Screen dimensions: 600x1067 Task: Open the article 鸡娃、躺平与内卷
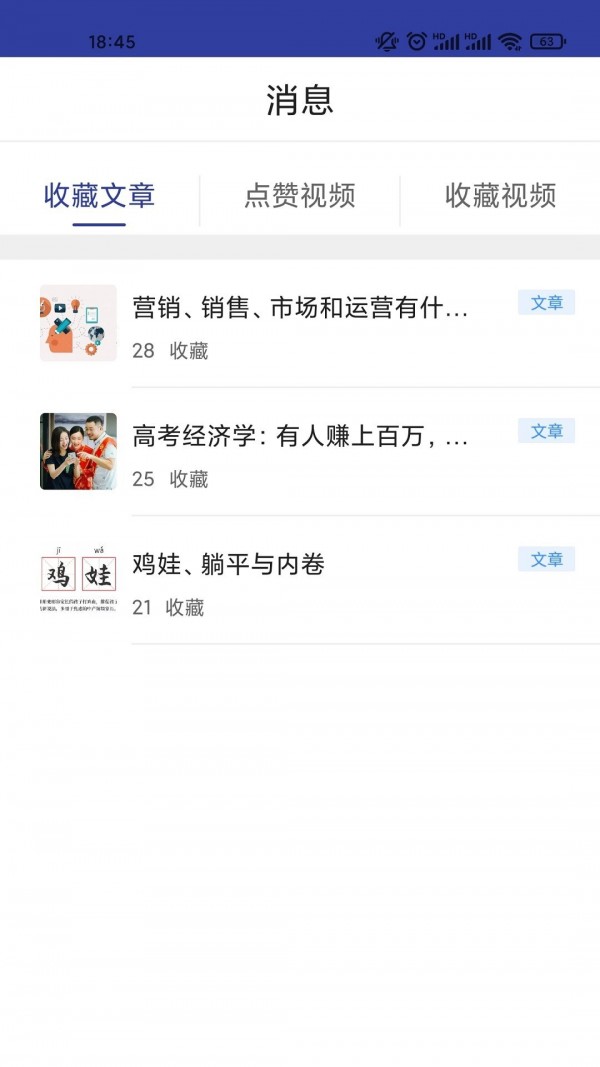click(x=229, y=565)
